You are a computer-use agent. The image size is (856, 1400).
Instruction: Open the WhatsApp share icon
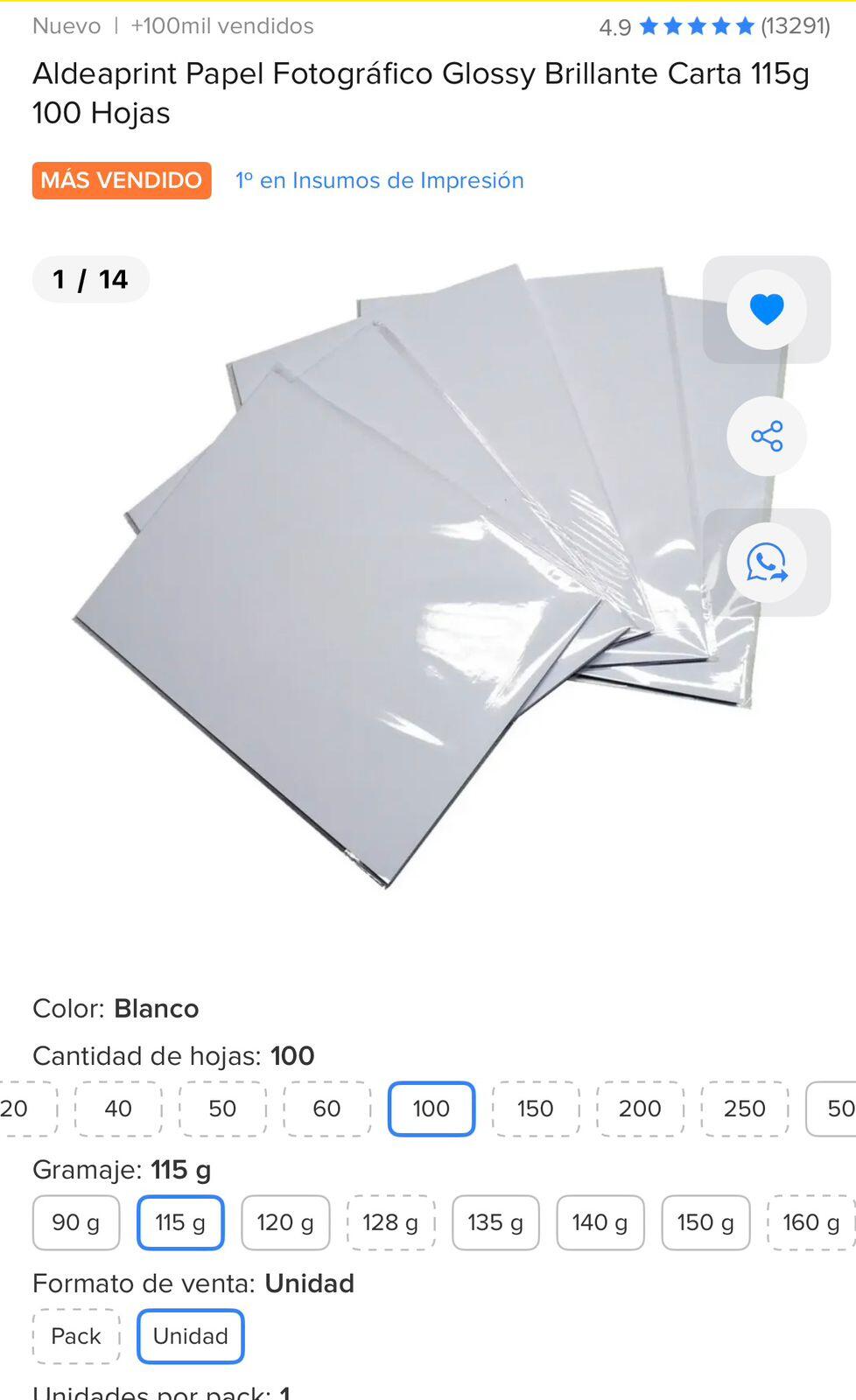767,563
